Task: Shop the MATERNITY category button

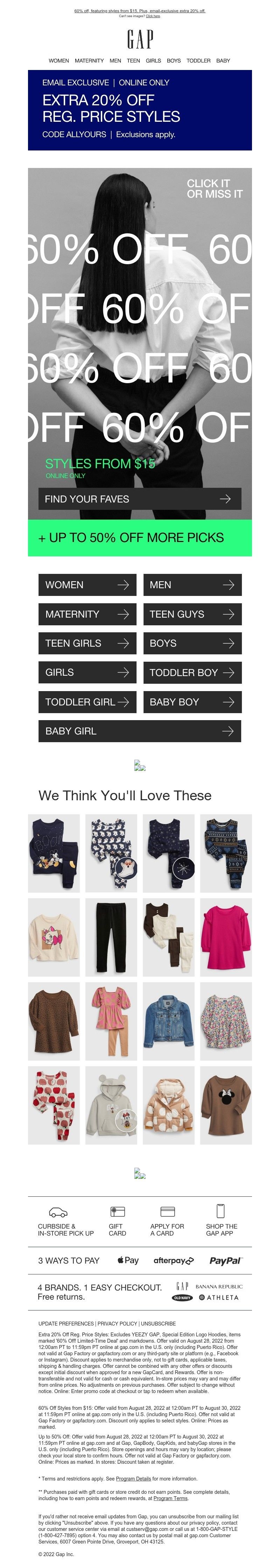Action: [x=87, y=614]
